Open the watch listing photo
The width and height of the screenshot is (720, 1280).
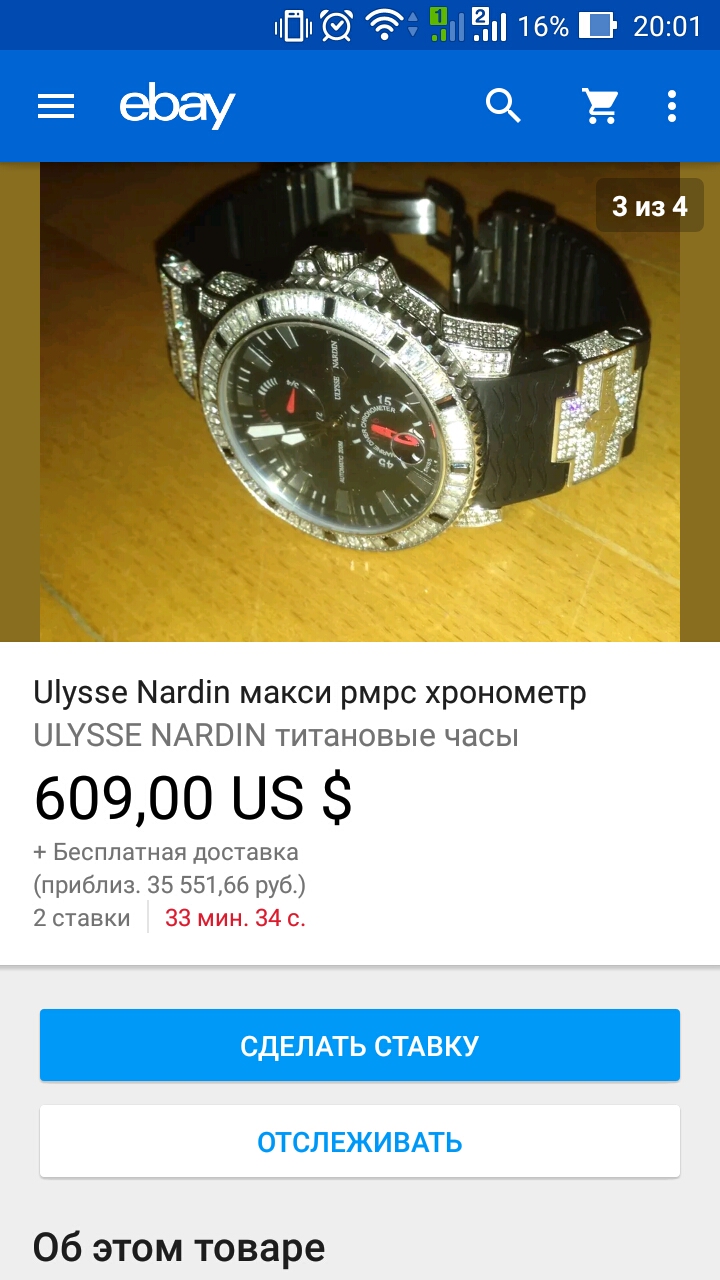pos(360,400)
